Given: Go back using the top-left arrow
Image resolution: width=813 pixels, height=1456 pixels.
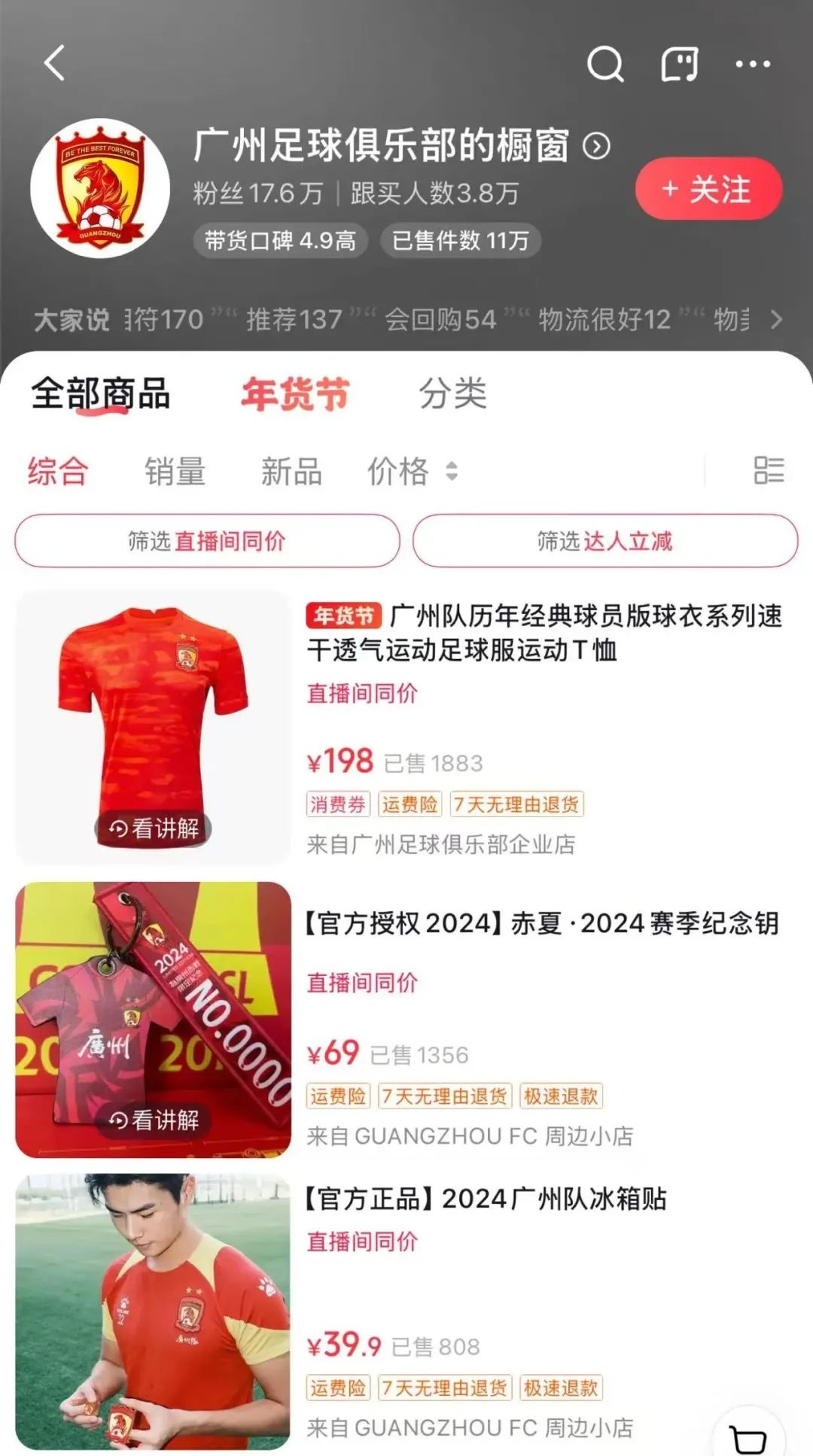Looking at the screenshot, I should pyautogui.click(x=55, y=63).
